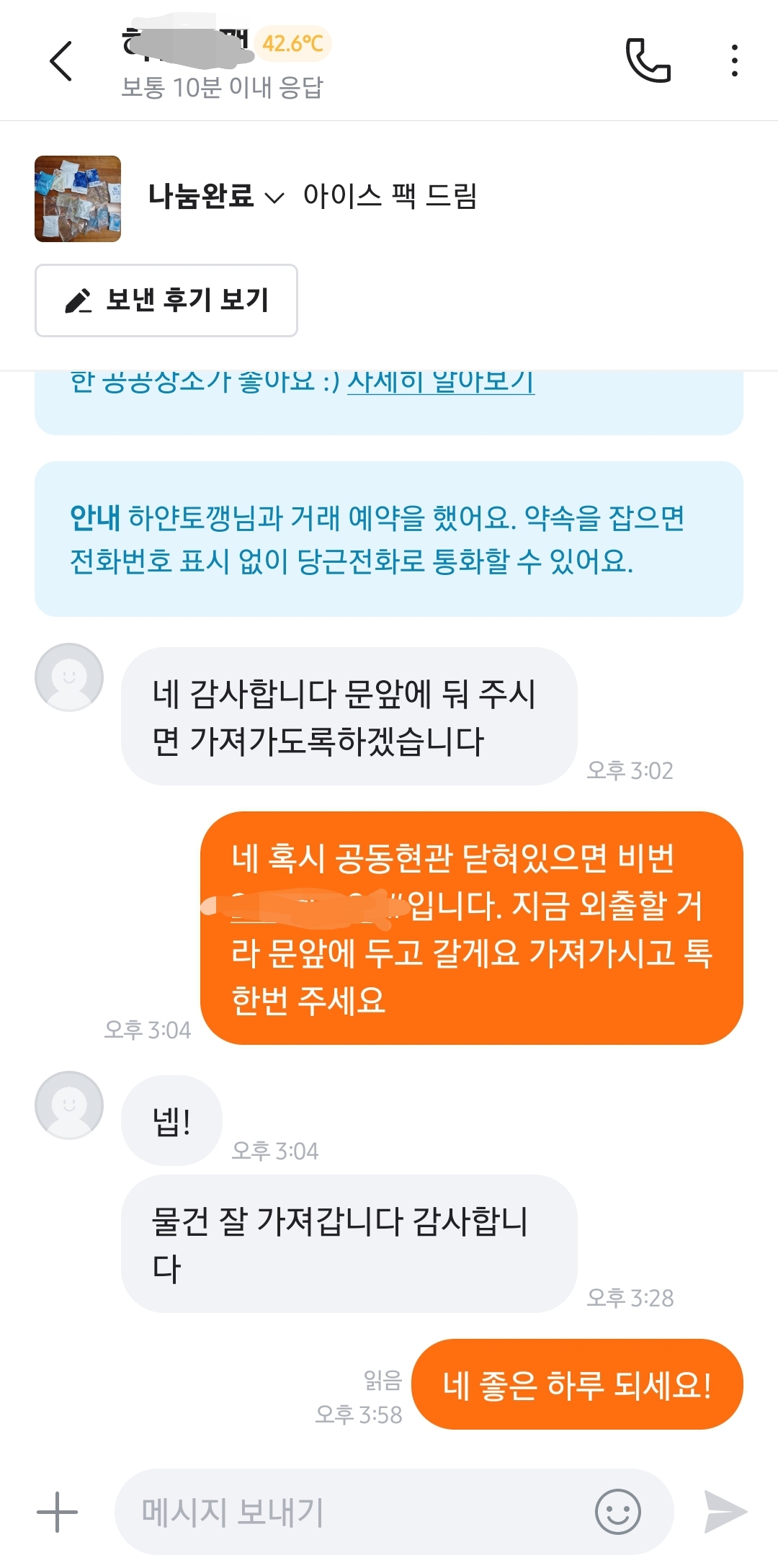This screenshot has height=1568, width=778.
Task: Focus the 메시지 보내기 input field
Action: (353, 1512)
